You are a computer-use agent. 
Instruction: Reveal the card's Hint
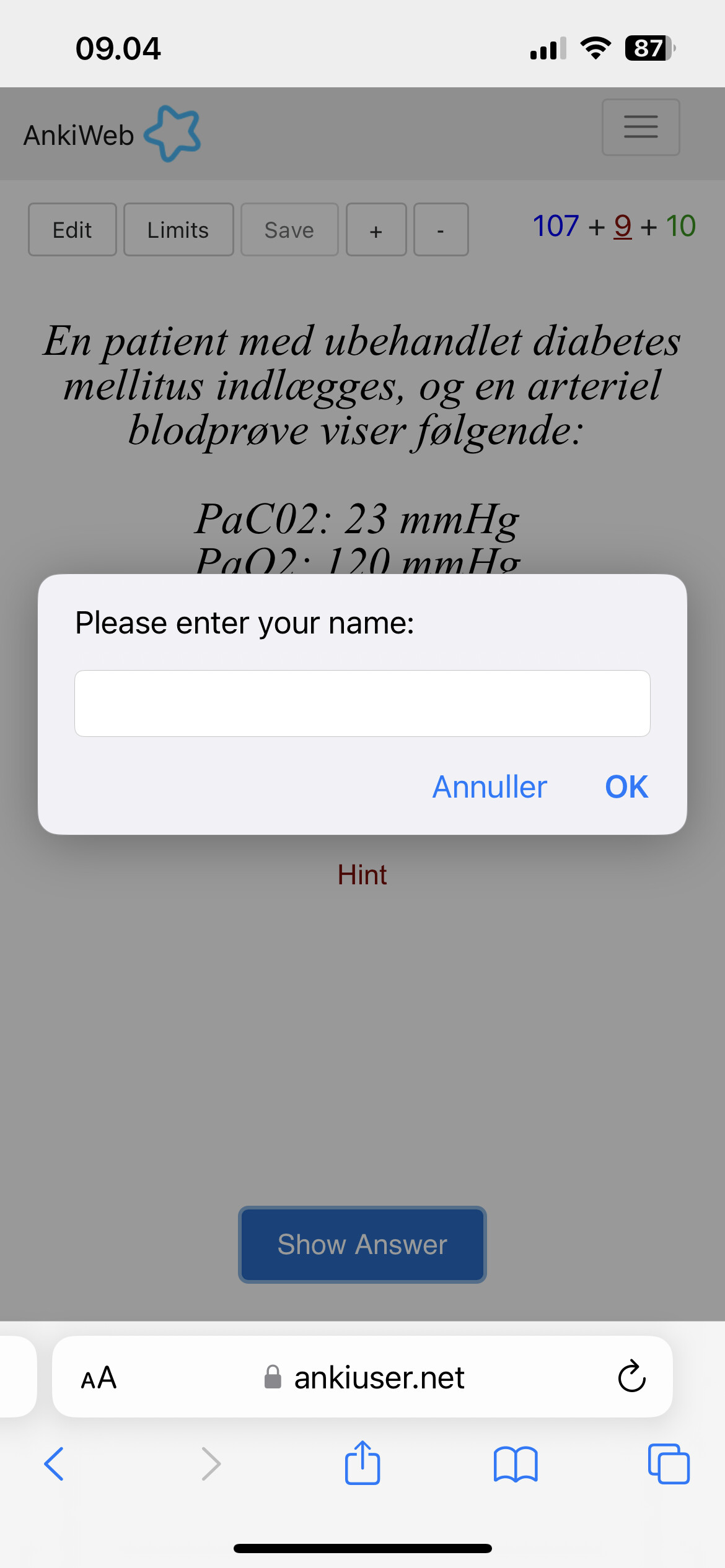[362, 875]
